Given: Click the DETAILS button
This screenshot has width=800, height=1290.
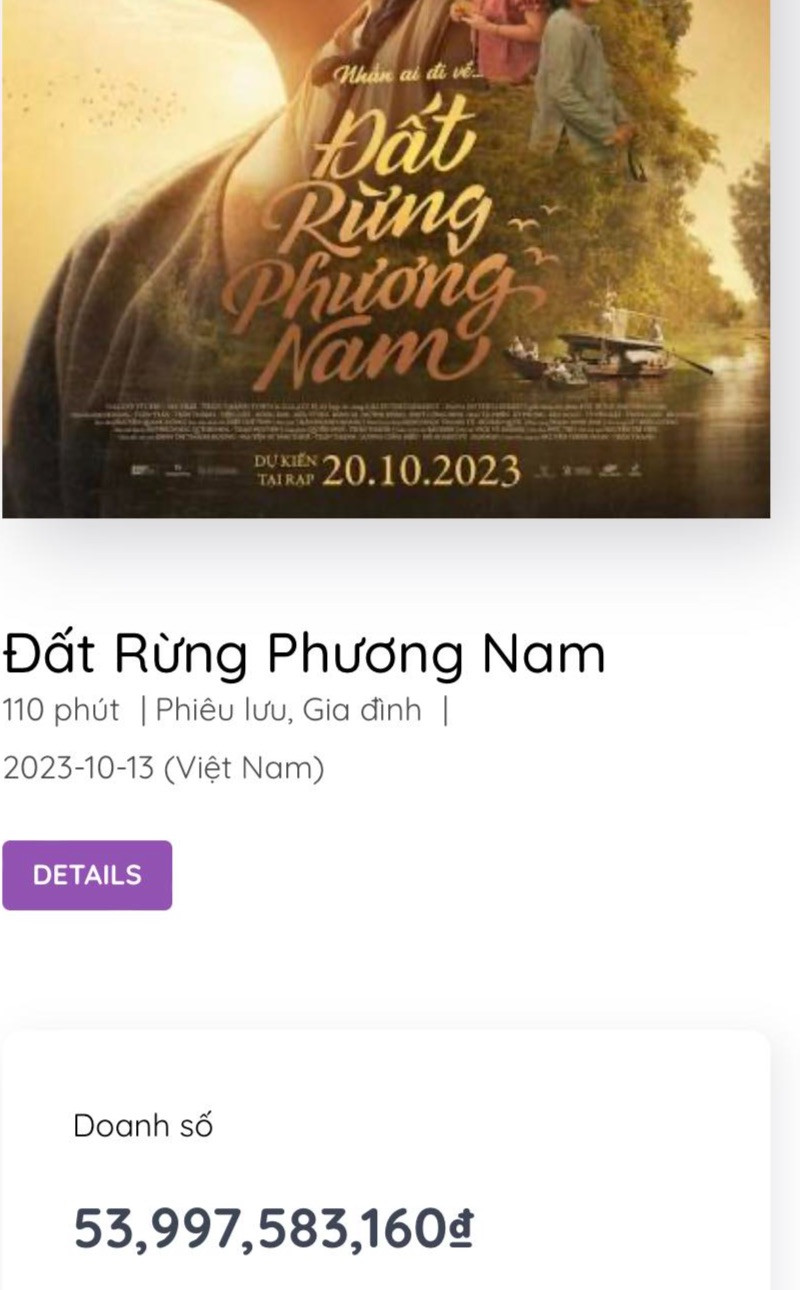Looking at the screenshot, I should click(x=87, y=875).
